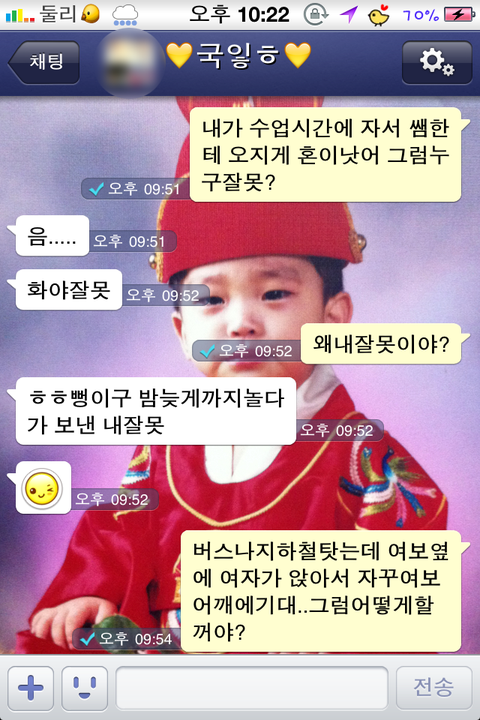Image resolution: width=480 pixels, height=720 pixels.
Task: Focus the message text field
Action: tap(252, 688)
